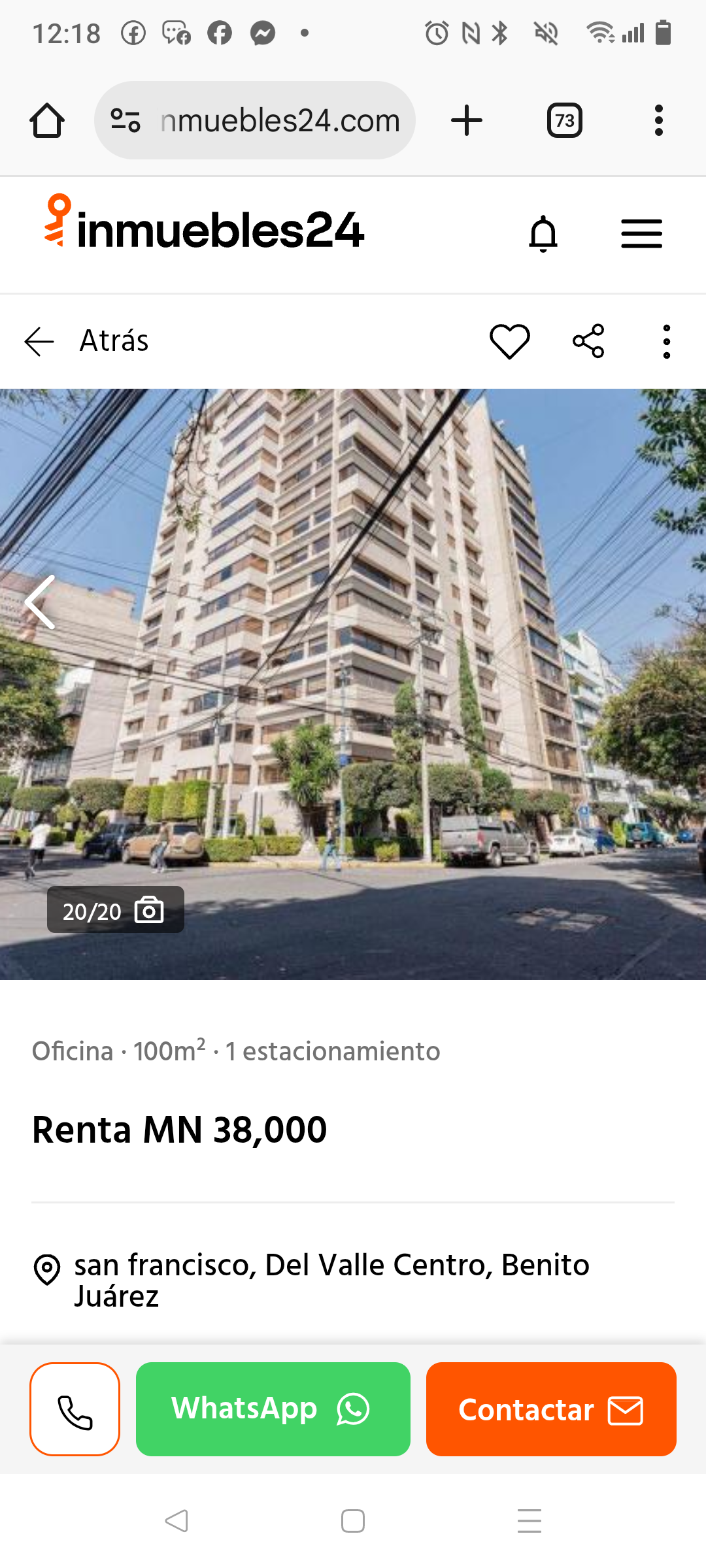
Task: Message the advertiser via WhatsApp
Action: click(273, 1409)
